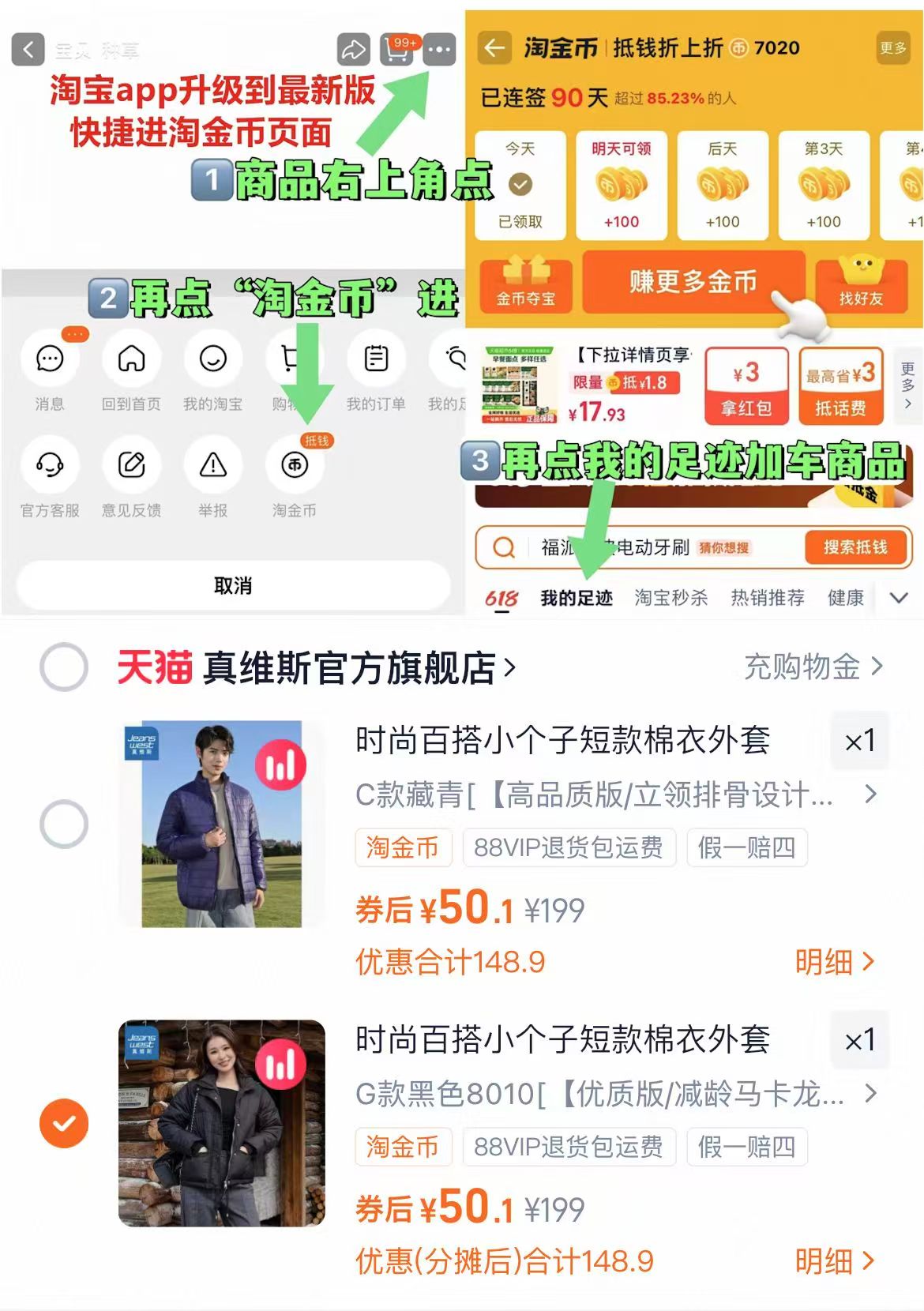The height and width of the screenshot is (1311, 924).
Task: Tap the 回到首页 home icon
Action: (132, 359)
